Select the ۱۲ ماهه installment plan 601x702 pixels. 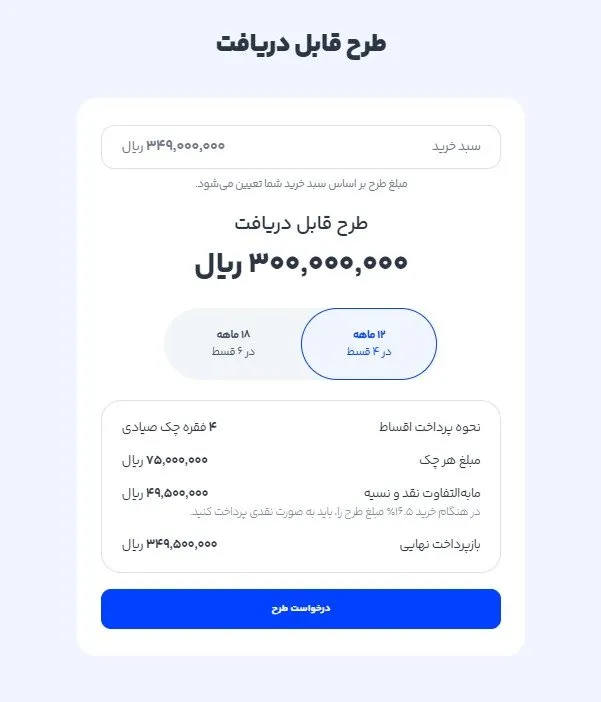369,343
